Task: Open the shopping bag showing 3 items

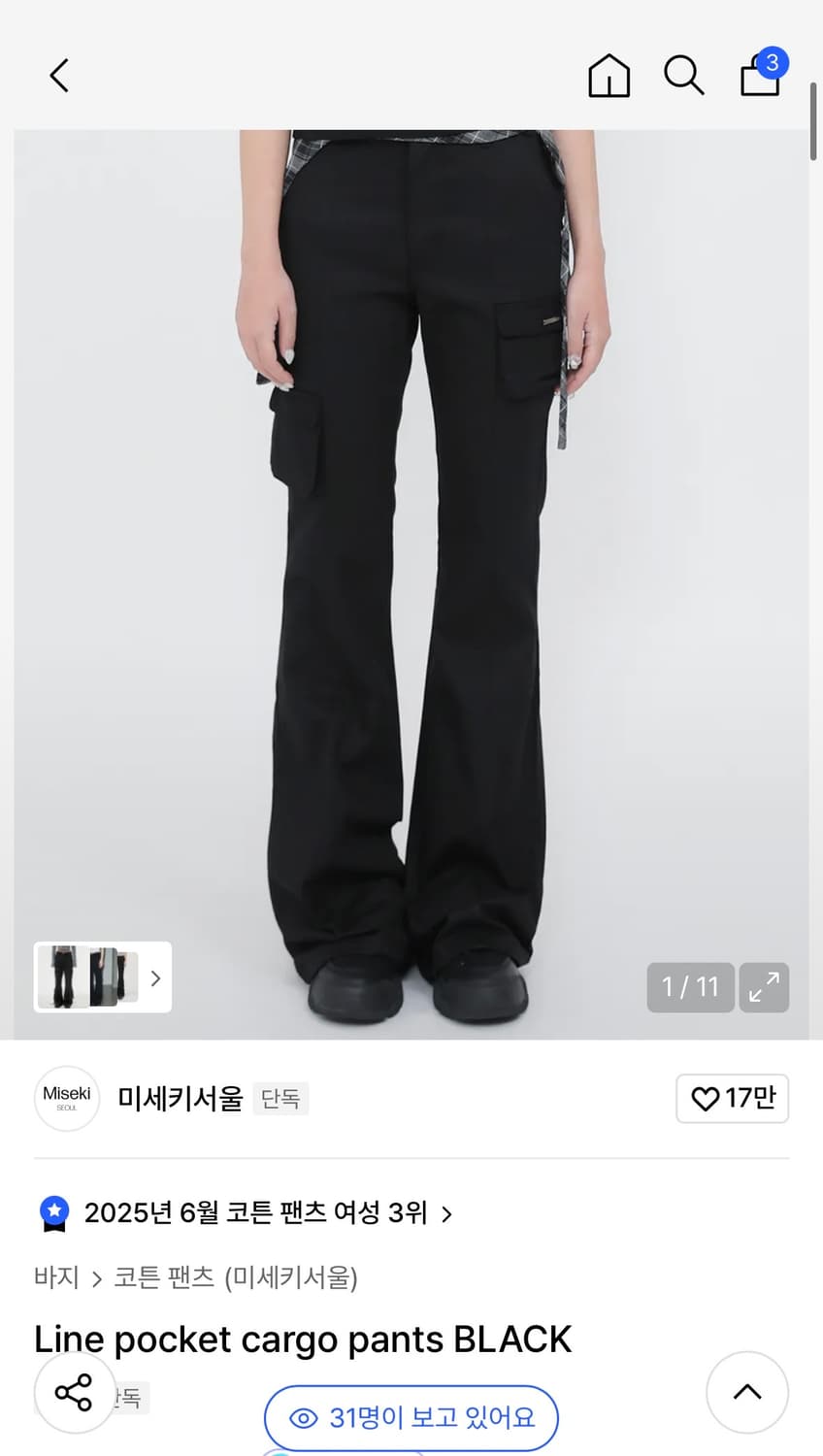Action: click(761, 75)
